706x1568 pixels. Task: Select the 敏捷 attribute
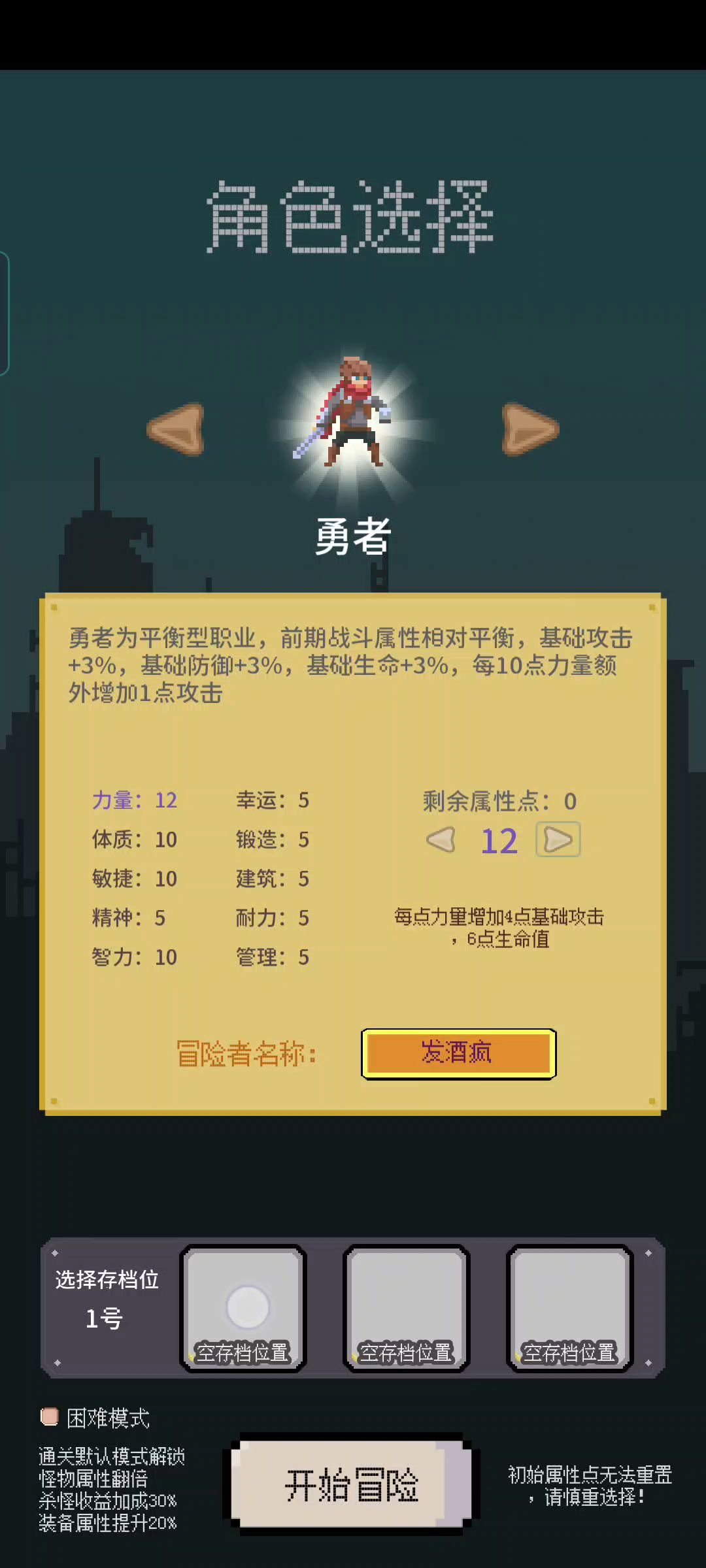pyautogui.click(x=134, y=879)
